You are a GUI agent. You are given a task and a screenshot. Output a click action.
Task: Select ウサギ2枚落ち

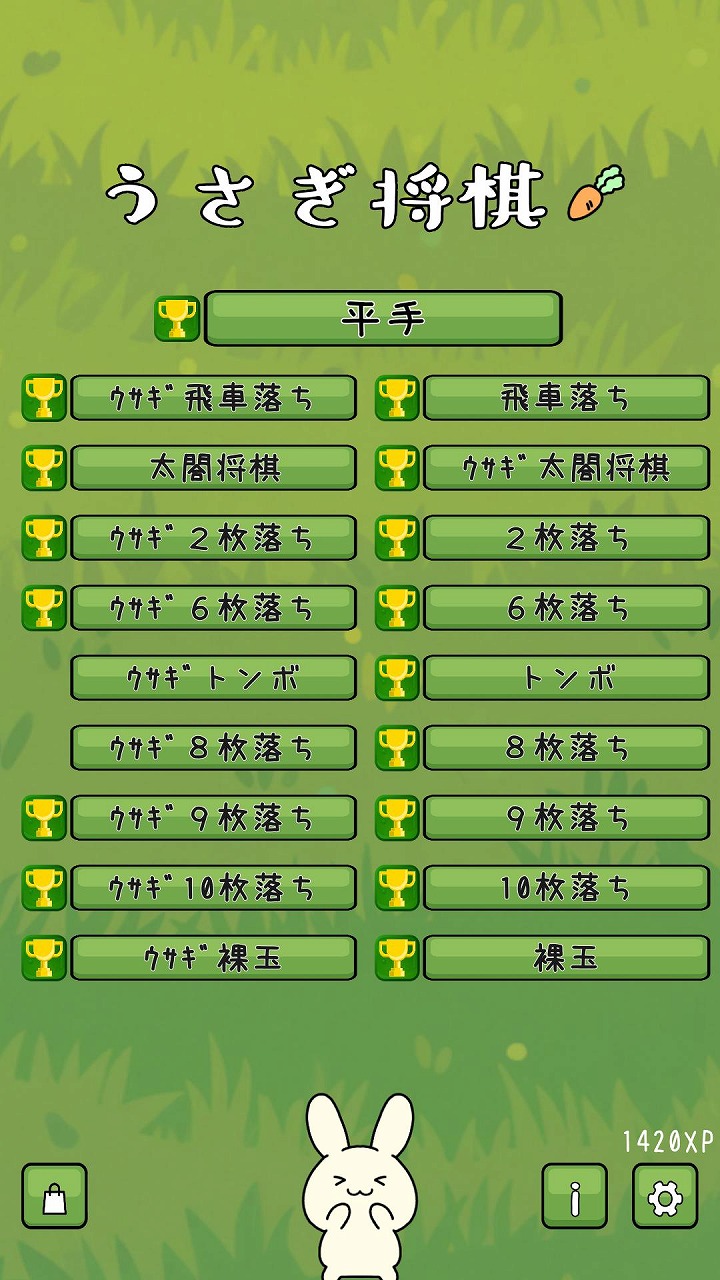click(213, 538)
